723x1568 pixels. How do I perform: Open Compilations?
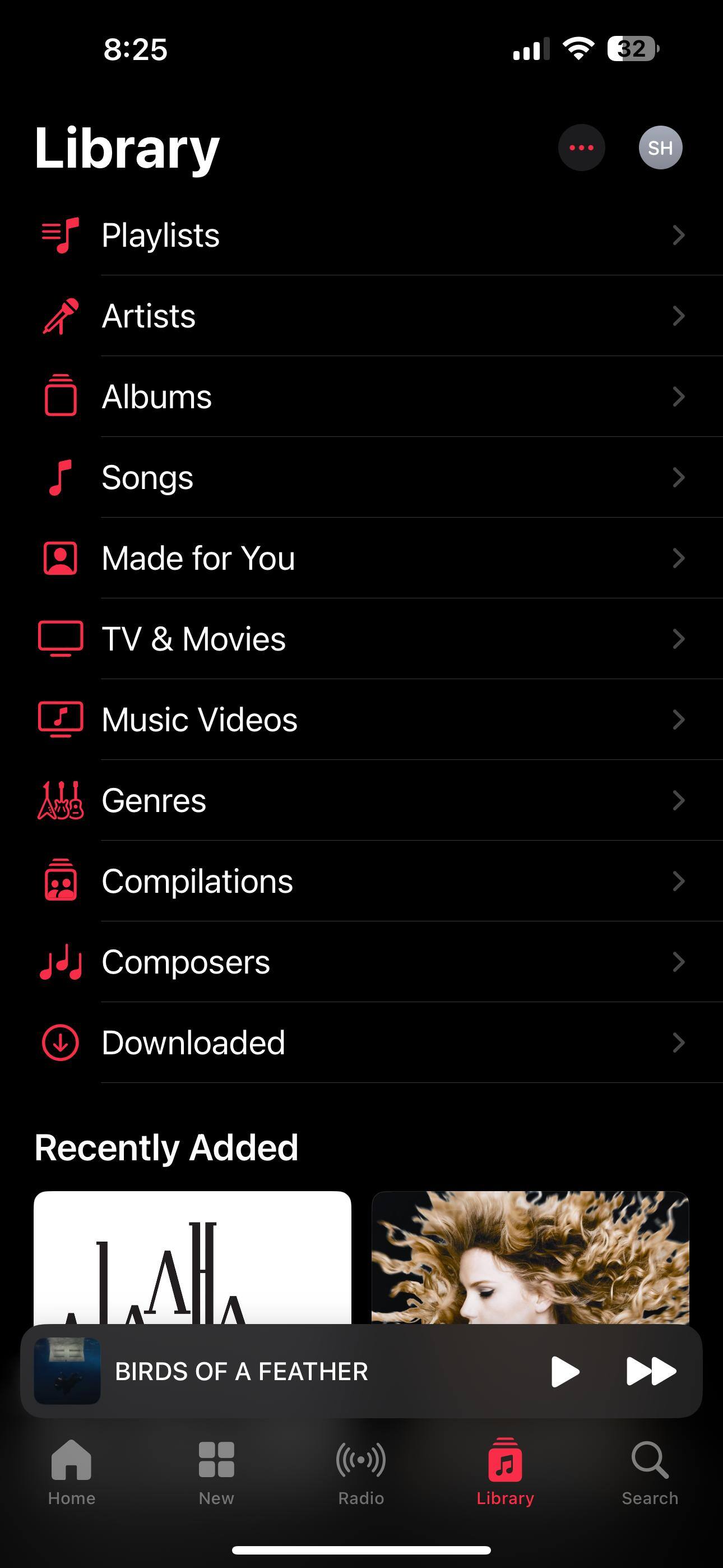[361, 882]
